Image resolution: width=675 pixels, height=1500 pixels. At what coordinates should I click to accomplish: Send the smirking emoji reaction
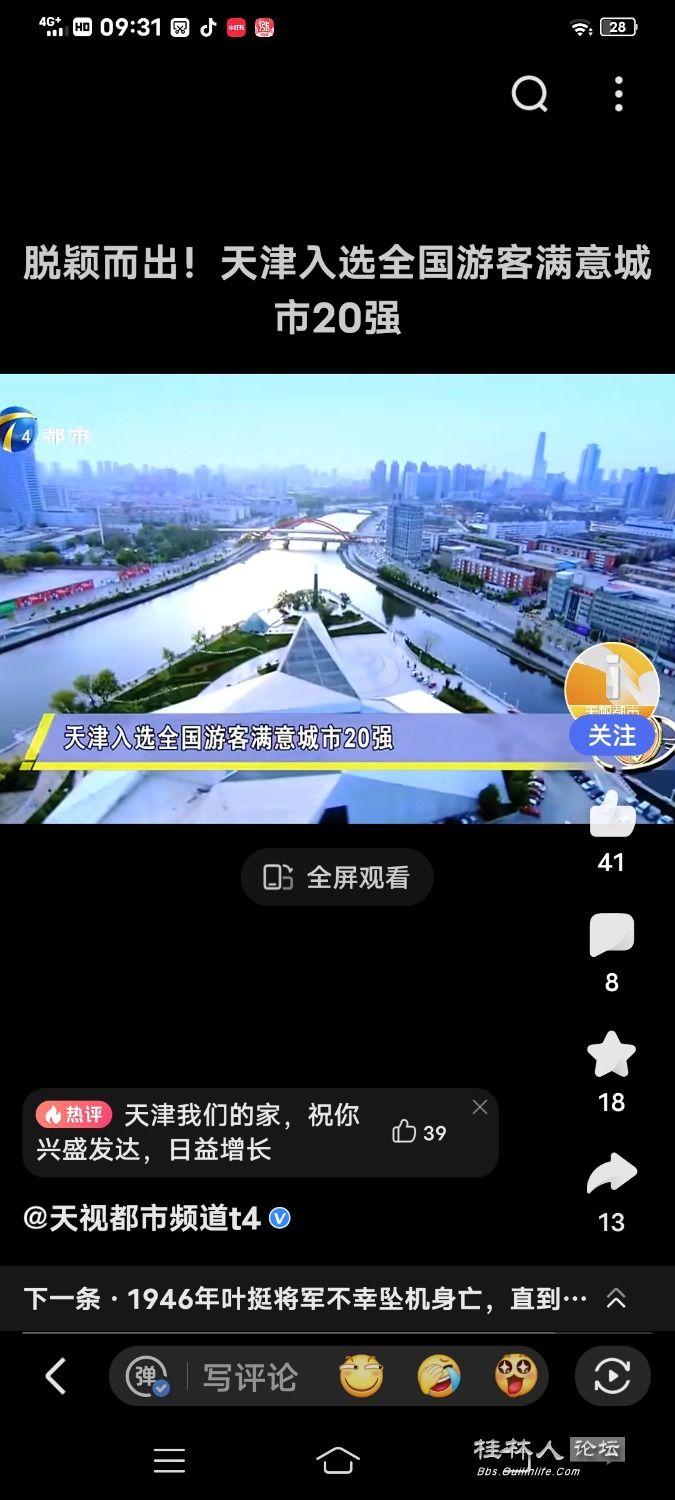point(361,1377)
